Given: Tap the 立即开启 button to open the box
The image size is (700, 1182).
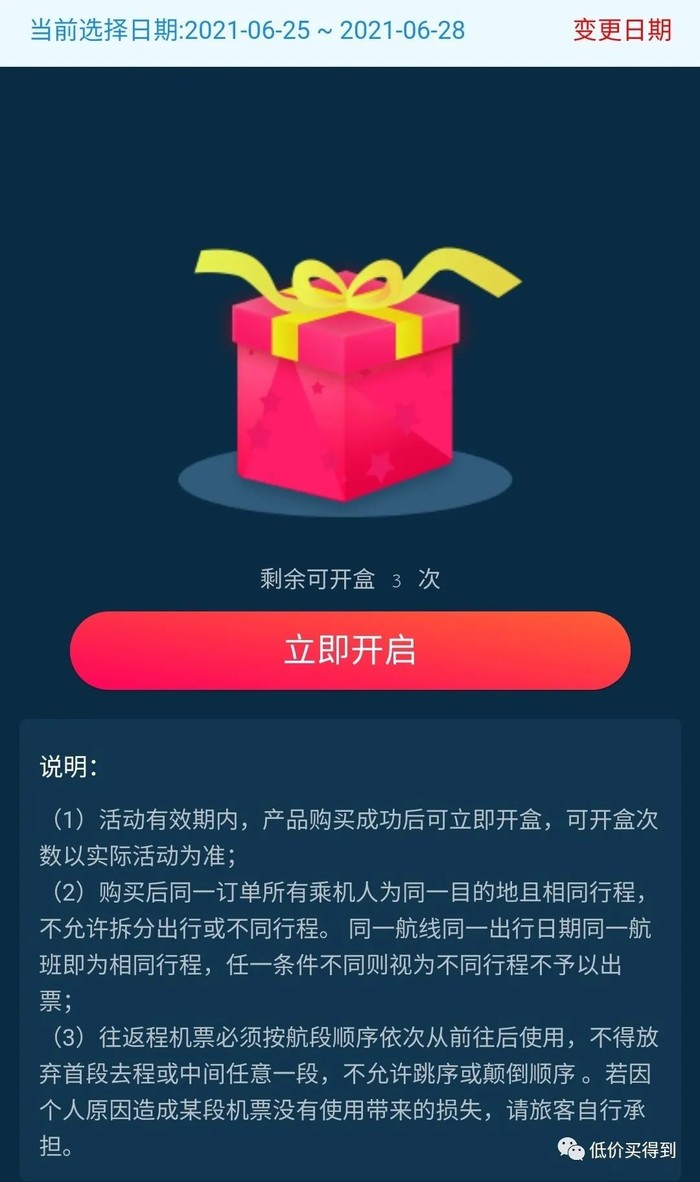Looking at the screenshot, I should 350,650.
